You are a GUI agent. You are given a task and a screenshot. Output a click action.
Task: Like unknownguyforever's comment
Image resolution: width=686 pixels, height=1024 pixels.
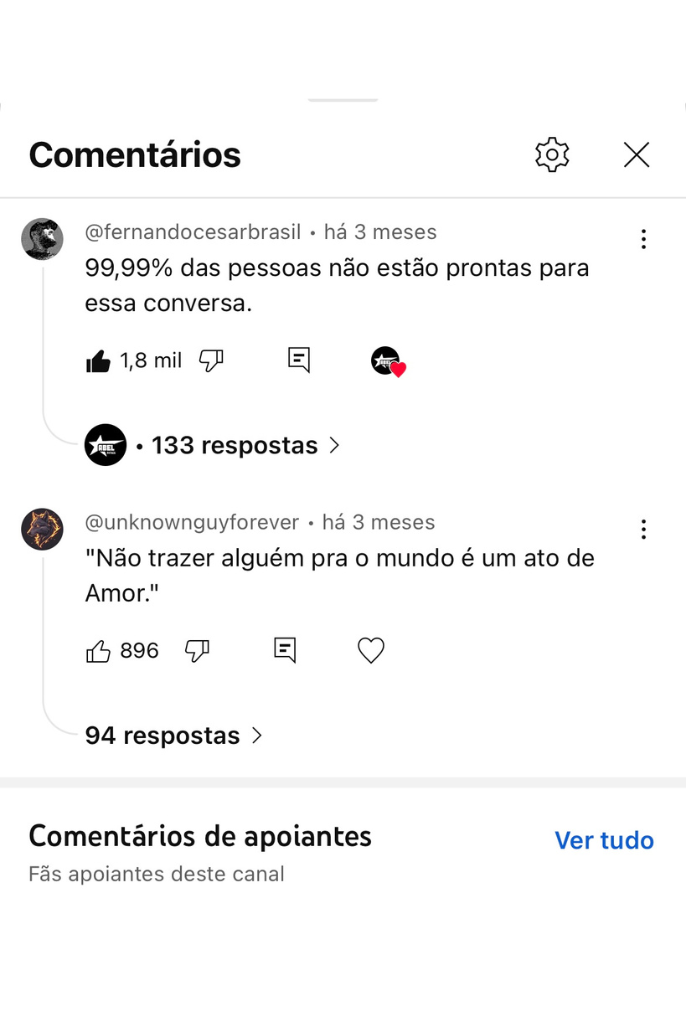[x=98, y=651]
